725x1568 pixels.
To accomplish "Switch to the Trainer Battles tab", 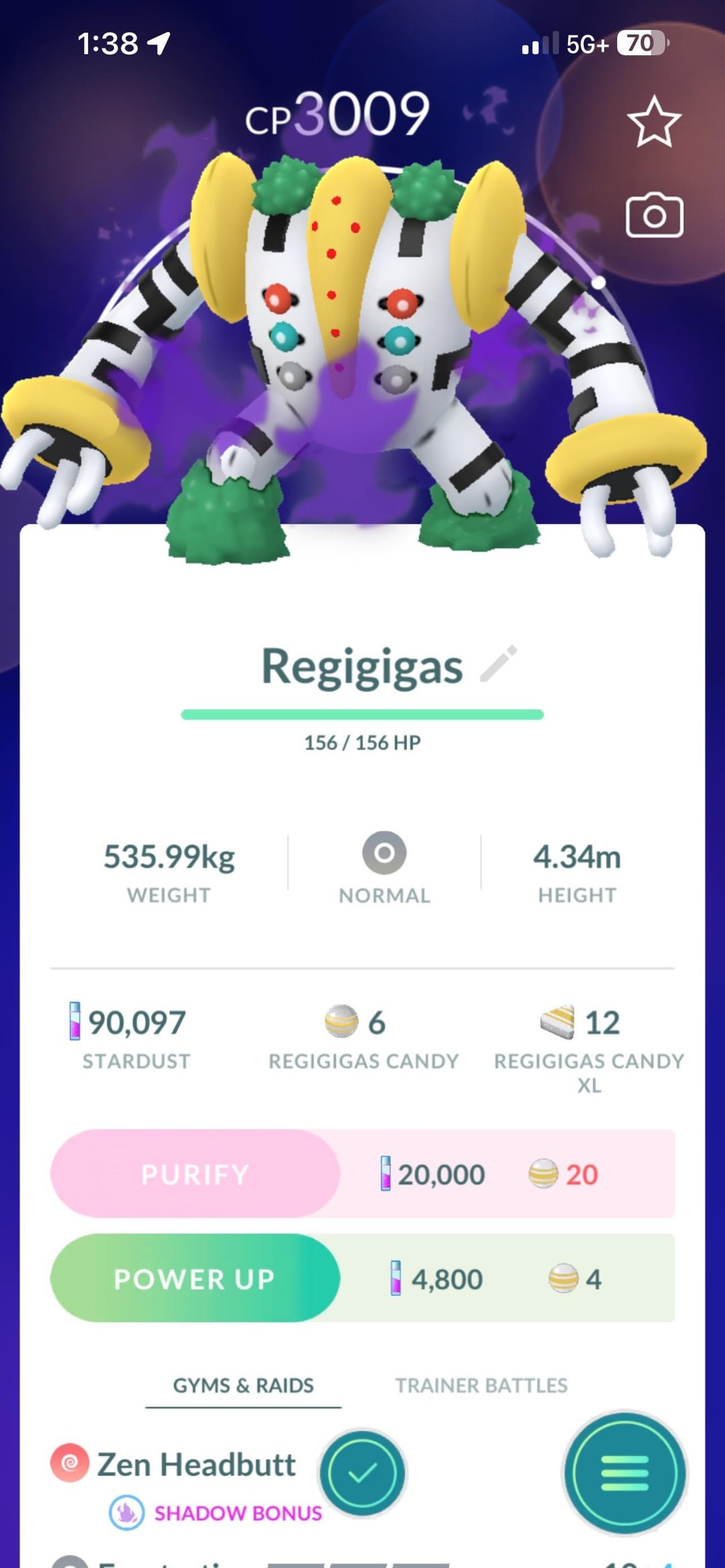I will (481, 1385).
